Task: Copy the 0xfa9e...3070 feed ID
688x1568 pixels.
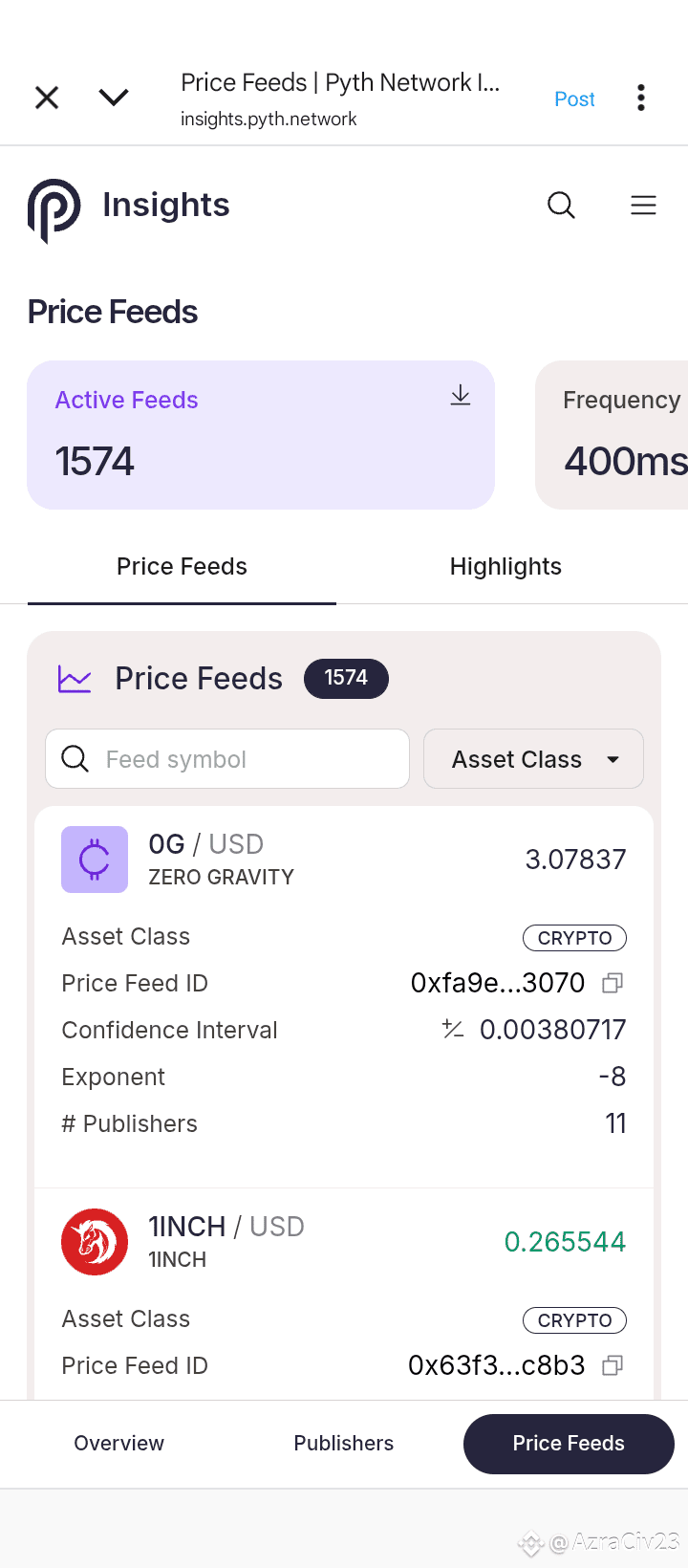Action: (x=613, y=983)
